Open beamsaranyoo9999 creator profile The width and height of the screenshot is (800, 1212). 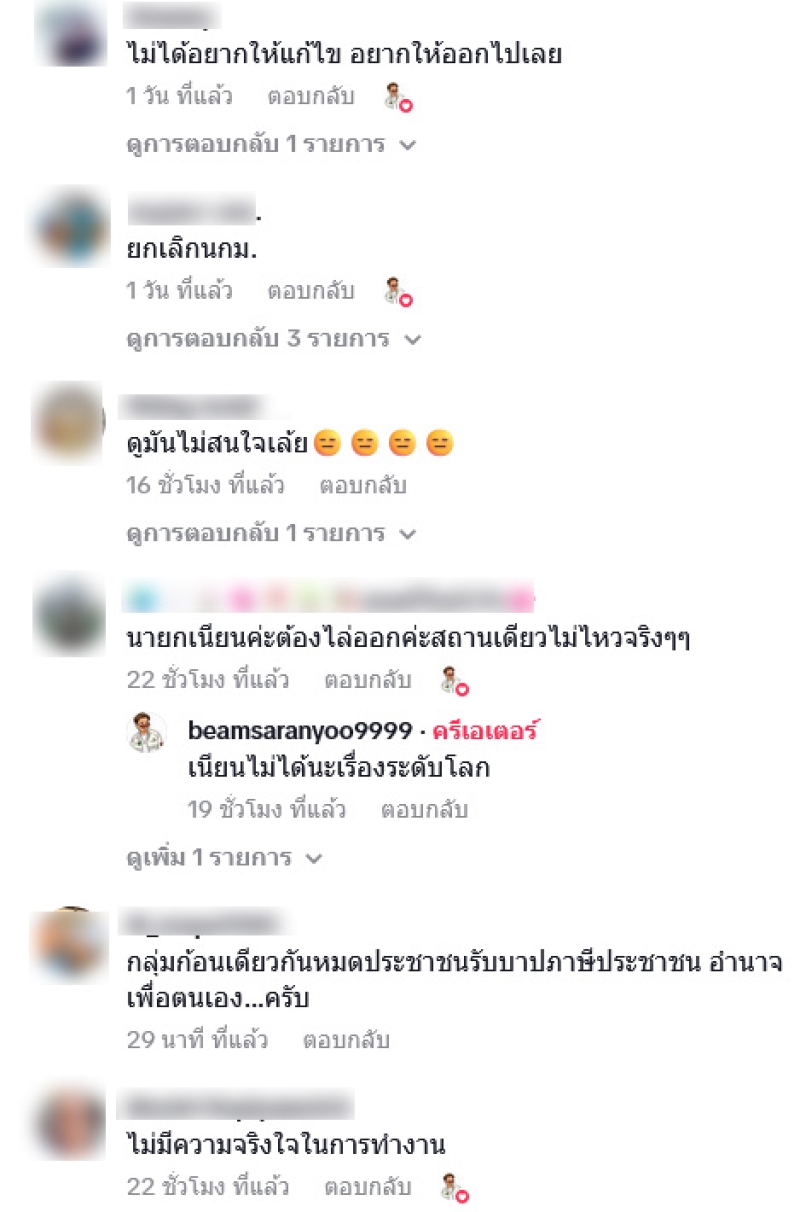pos(300,731)
